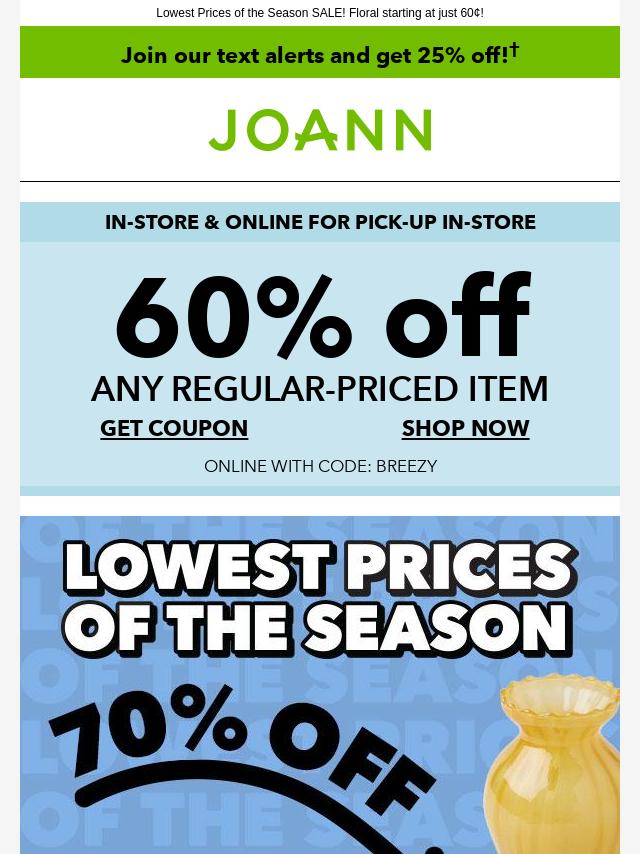The image size is (640, 854).
Task: Tap the SHOP NOW link
Action: 465,428
